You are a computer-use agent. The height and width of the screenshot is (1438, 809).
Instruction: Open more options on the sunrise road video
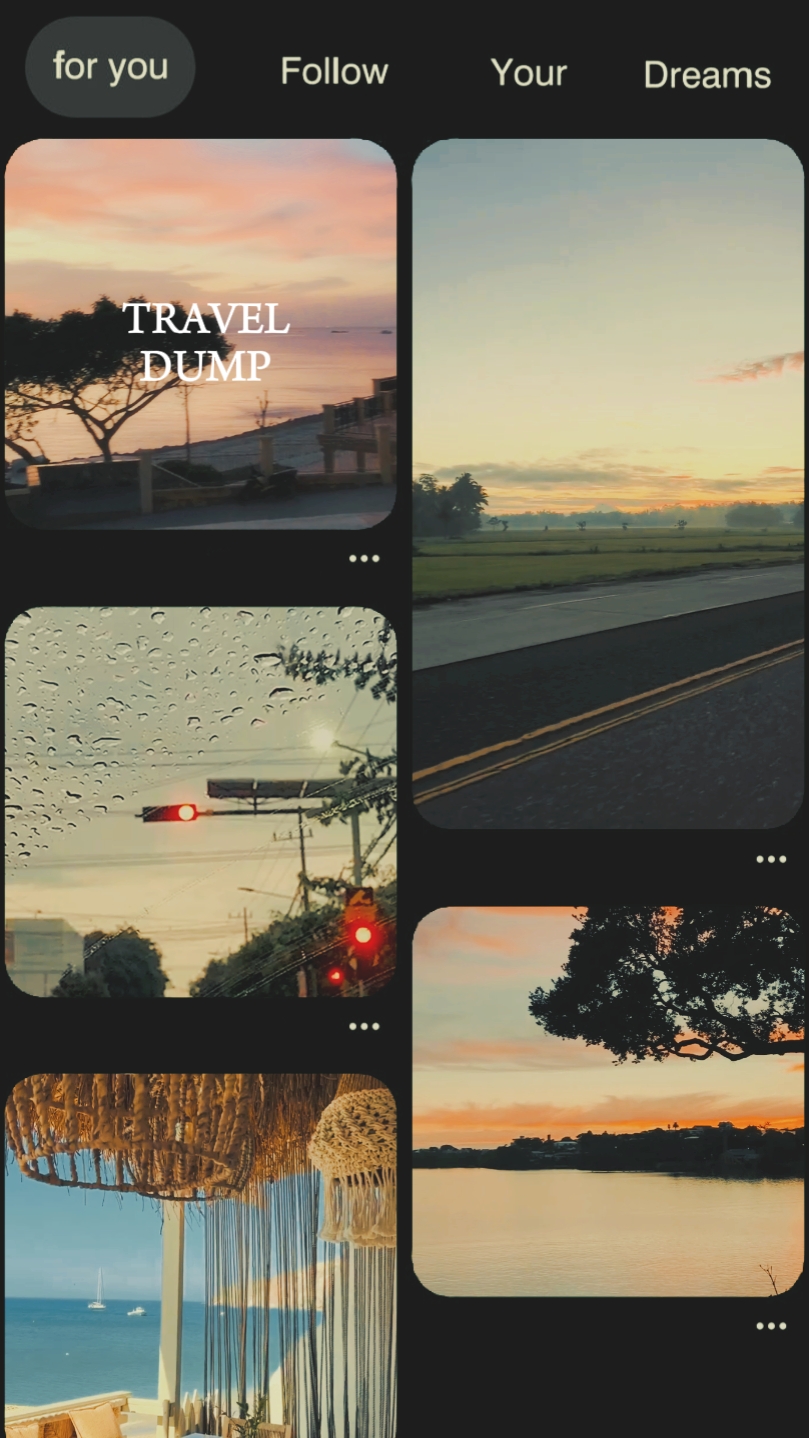771,858
